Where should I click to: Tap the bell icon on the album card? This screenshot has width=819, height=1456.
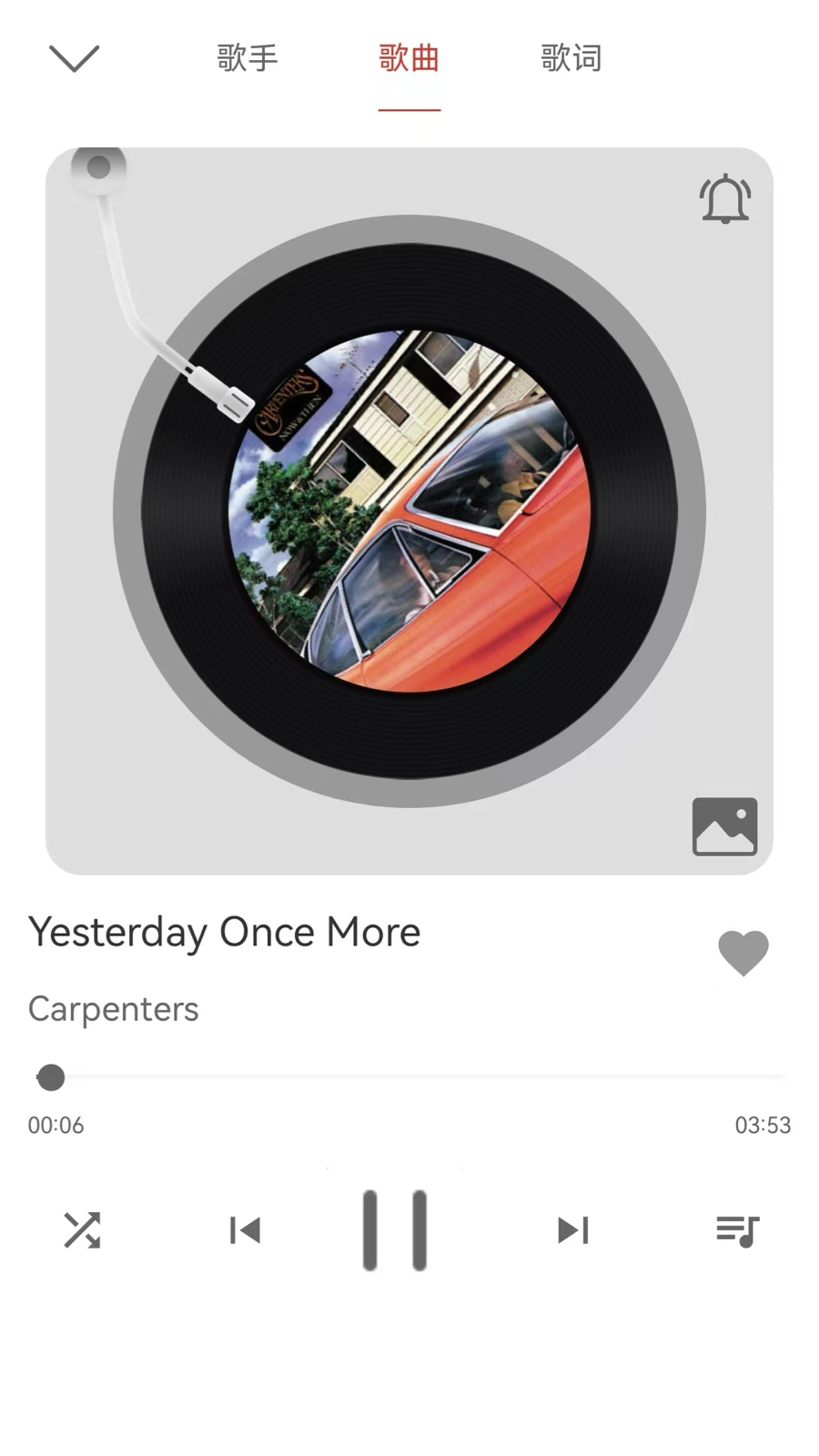(x=724, y=198)
